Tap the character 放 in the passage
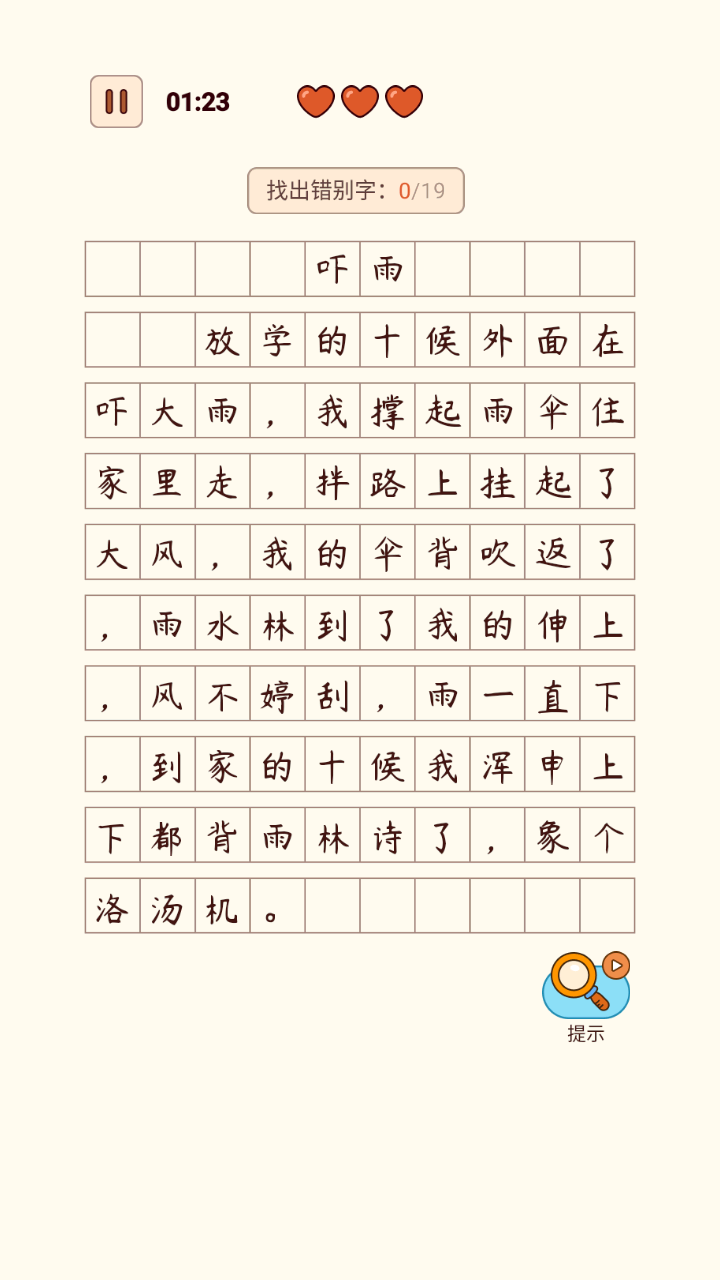This screenshot has height=1280, width=720. (x=222, y=340)
